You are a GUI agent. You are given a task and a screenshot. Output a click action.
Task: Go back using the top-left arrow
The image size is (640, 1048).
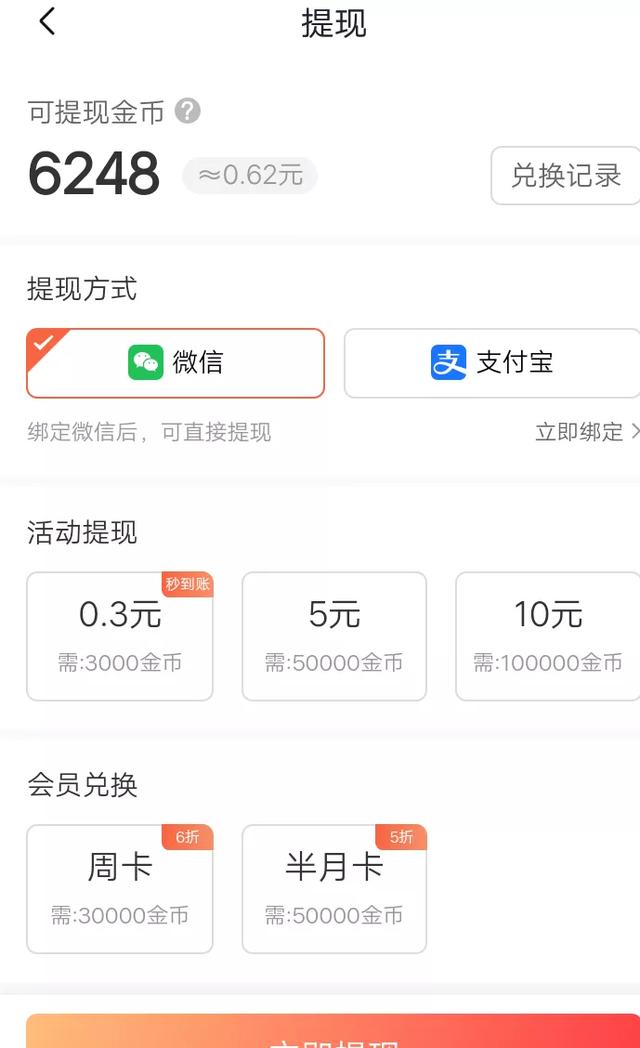click(46, 21)
